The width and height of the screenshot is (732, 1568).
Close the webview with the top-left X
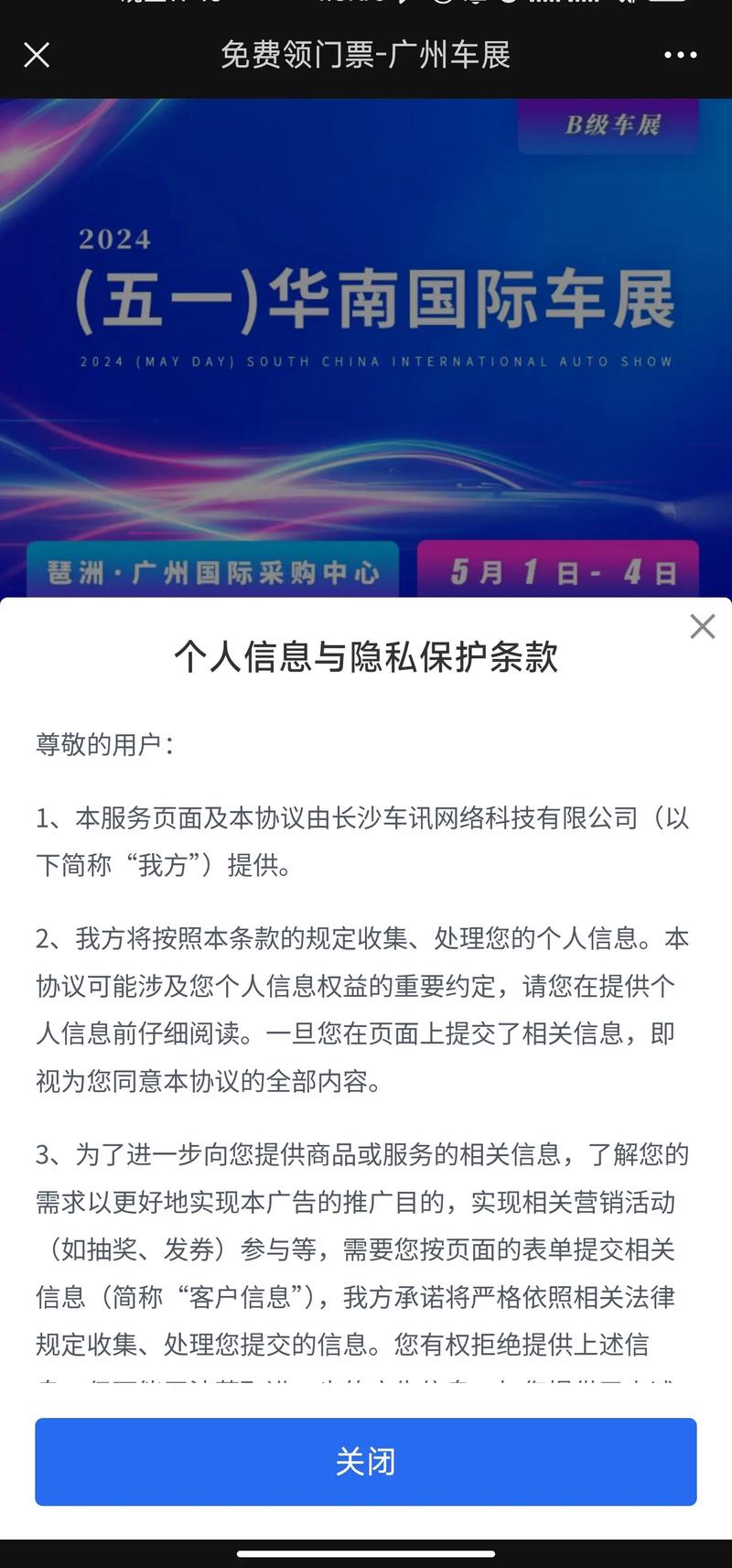[37, 55]
